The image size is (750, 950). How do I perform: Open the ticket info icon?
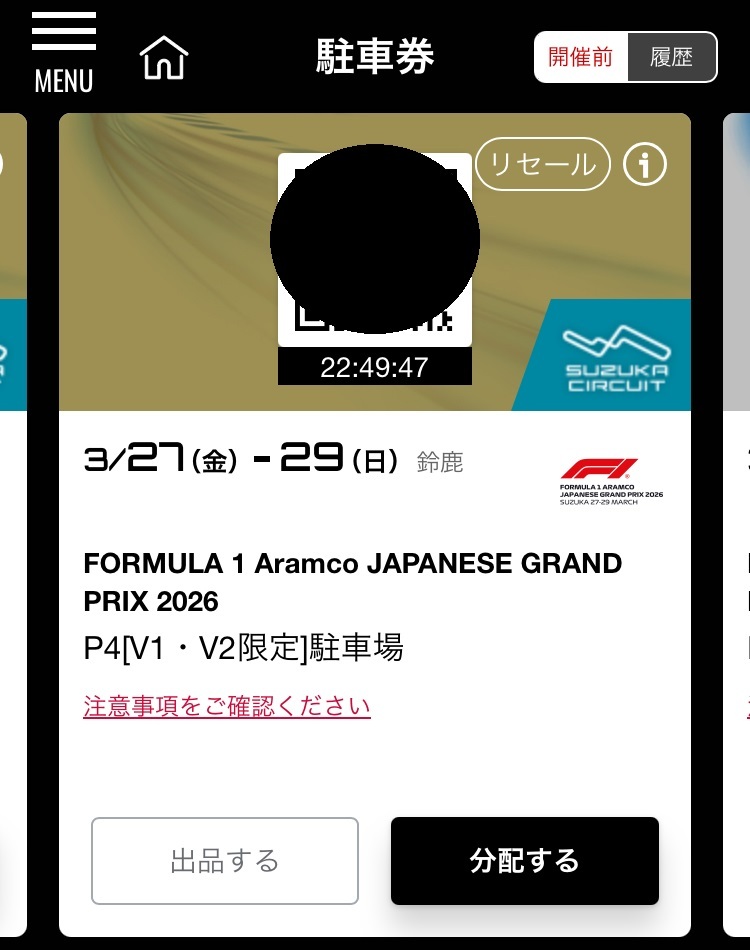[x=645, y=165]
